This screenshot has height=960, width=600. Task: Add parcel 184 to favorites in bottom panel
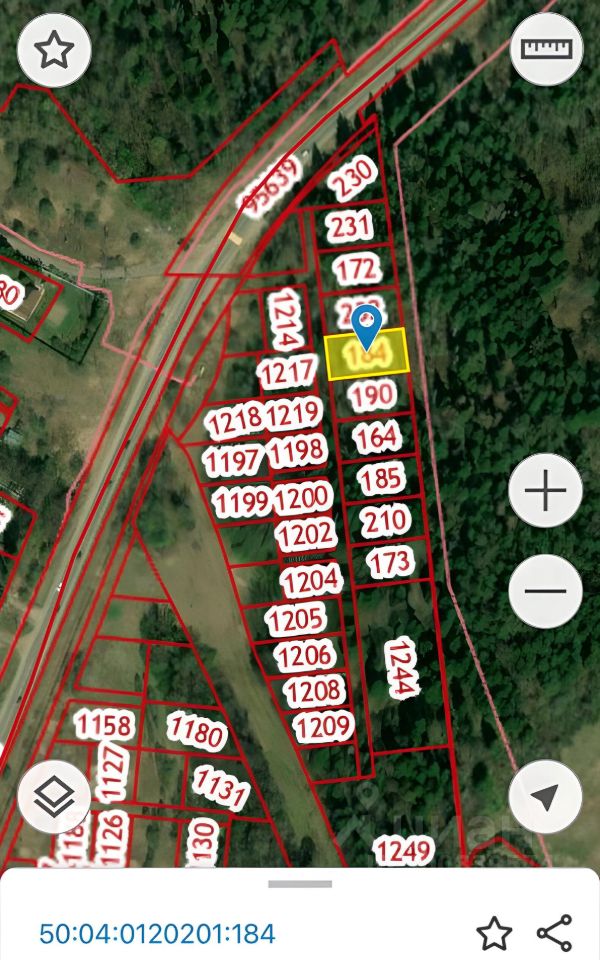click(494, 933)
